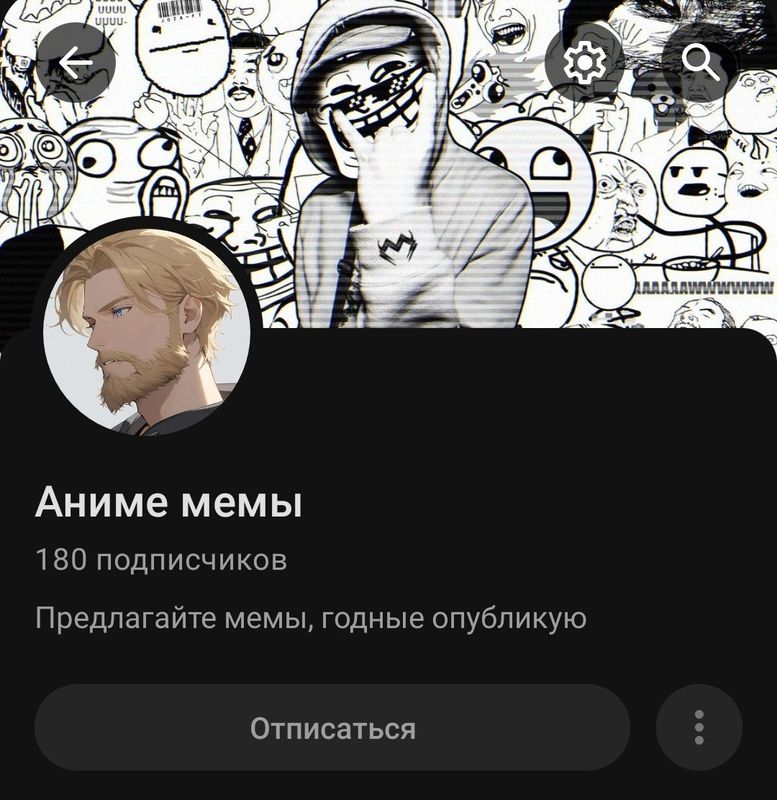
Task: Open the three-dot more options menu
Action: [x=699, y=728]
